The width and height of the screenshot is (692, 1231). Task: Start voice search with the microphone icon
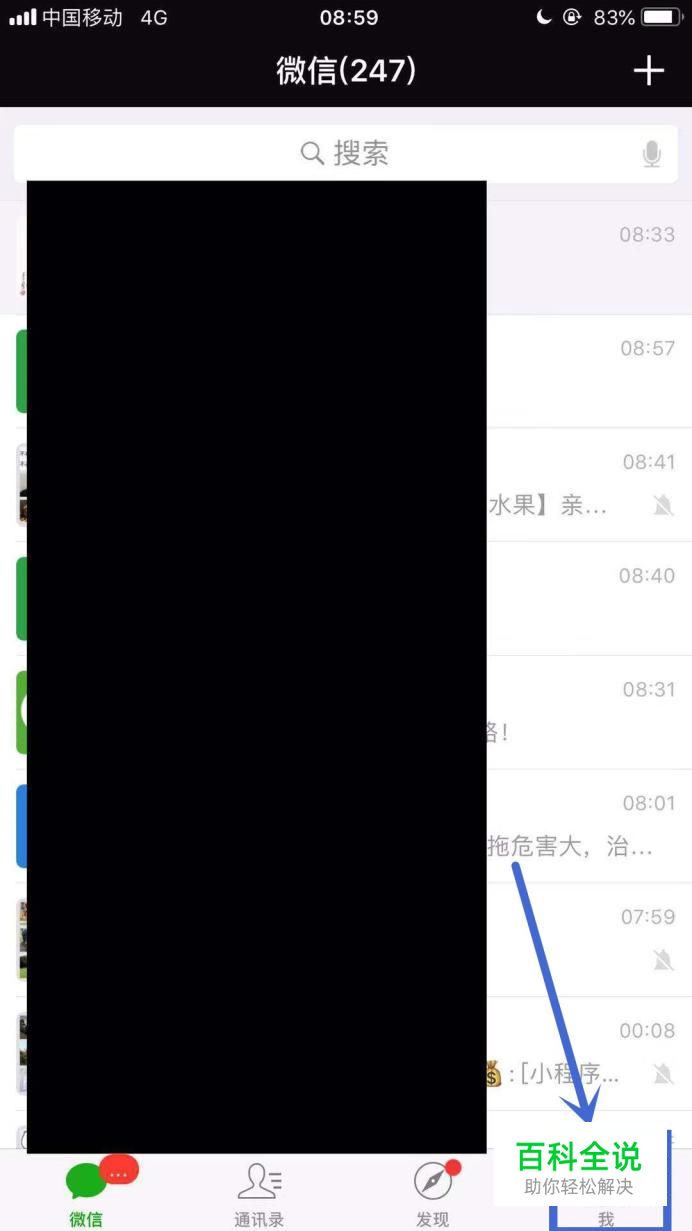[x=652, y=154]
